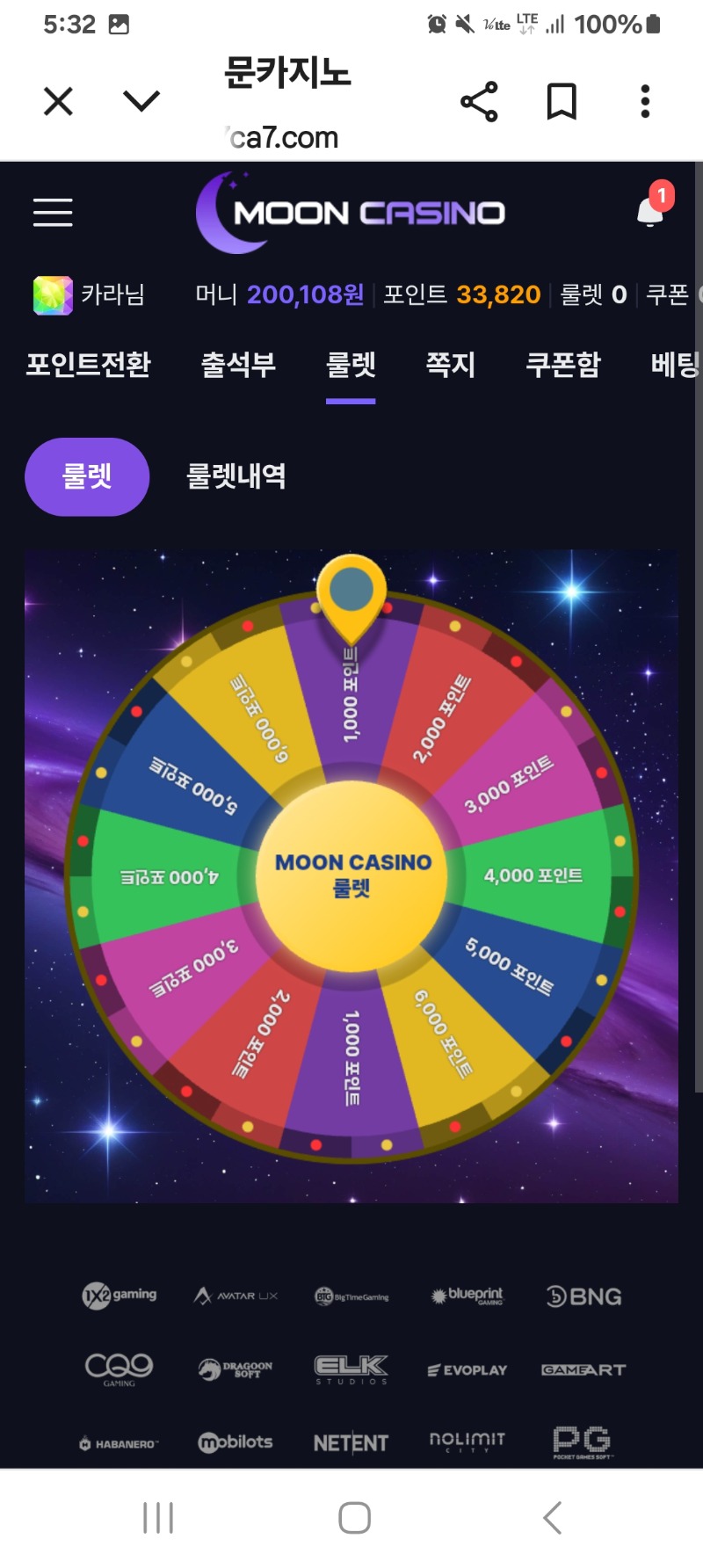Image resolution: width=703 pixels, height=1568 pixels.
Task: Open 룰렛내역 to view roulette history
Action: 236,475
